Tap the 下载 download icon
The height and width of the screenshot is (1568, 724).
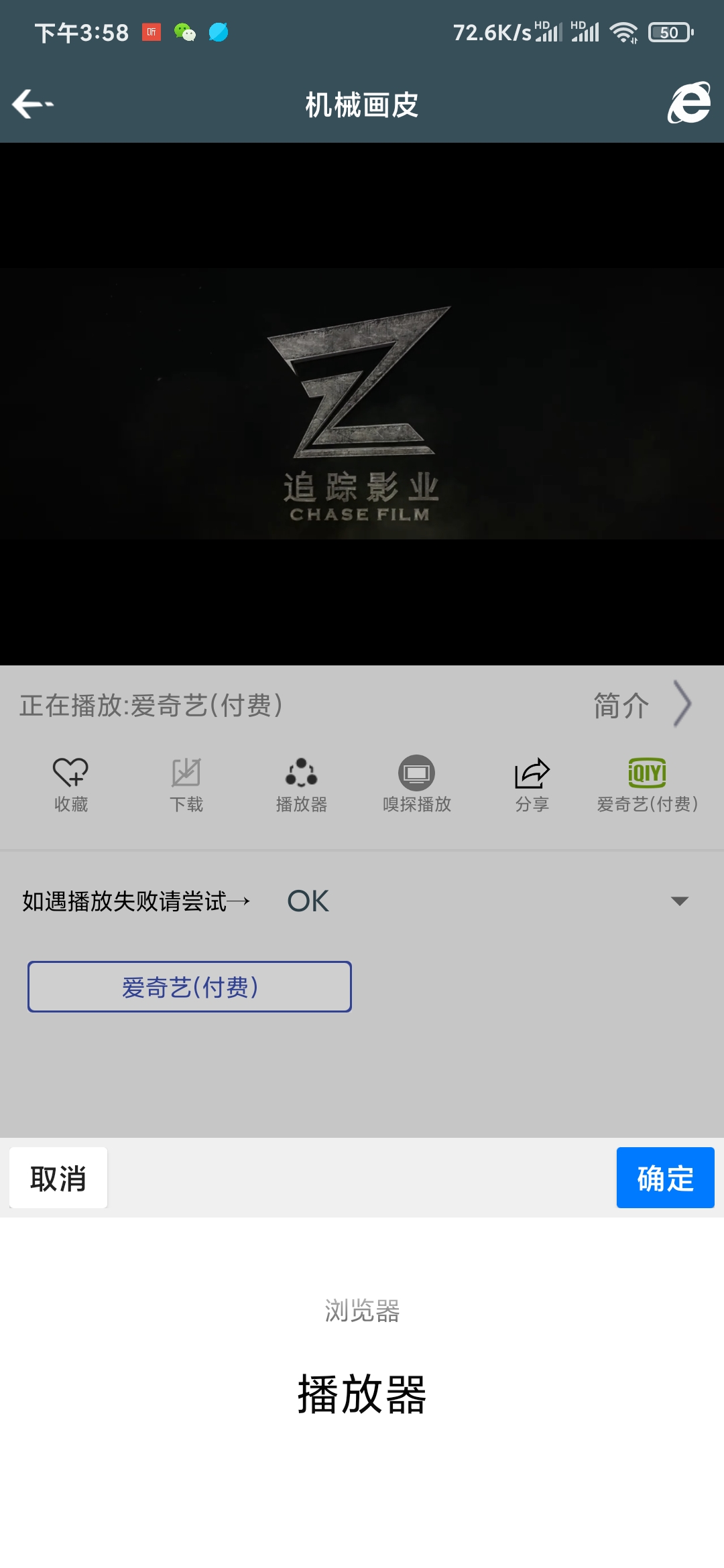click(x=186, y=784)
